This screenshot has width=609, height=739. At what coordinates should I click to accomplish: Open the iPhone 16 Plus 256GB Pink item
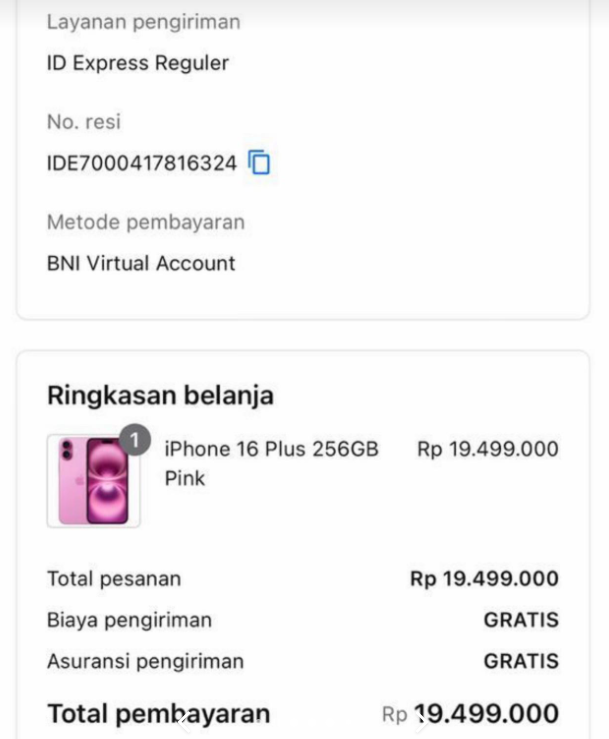pos(271,463)
